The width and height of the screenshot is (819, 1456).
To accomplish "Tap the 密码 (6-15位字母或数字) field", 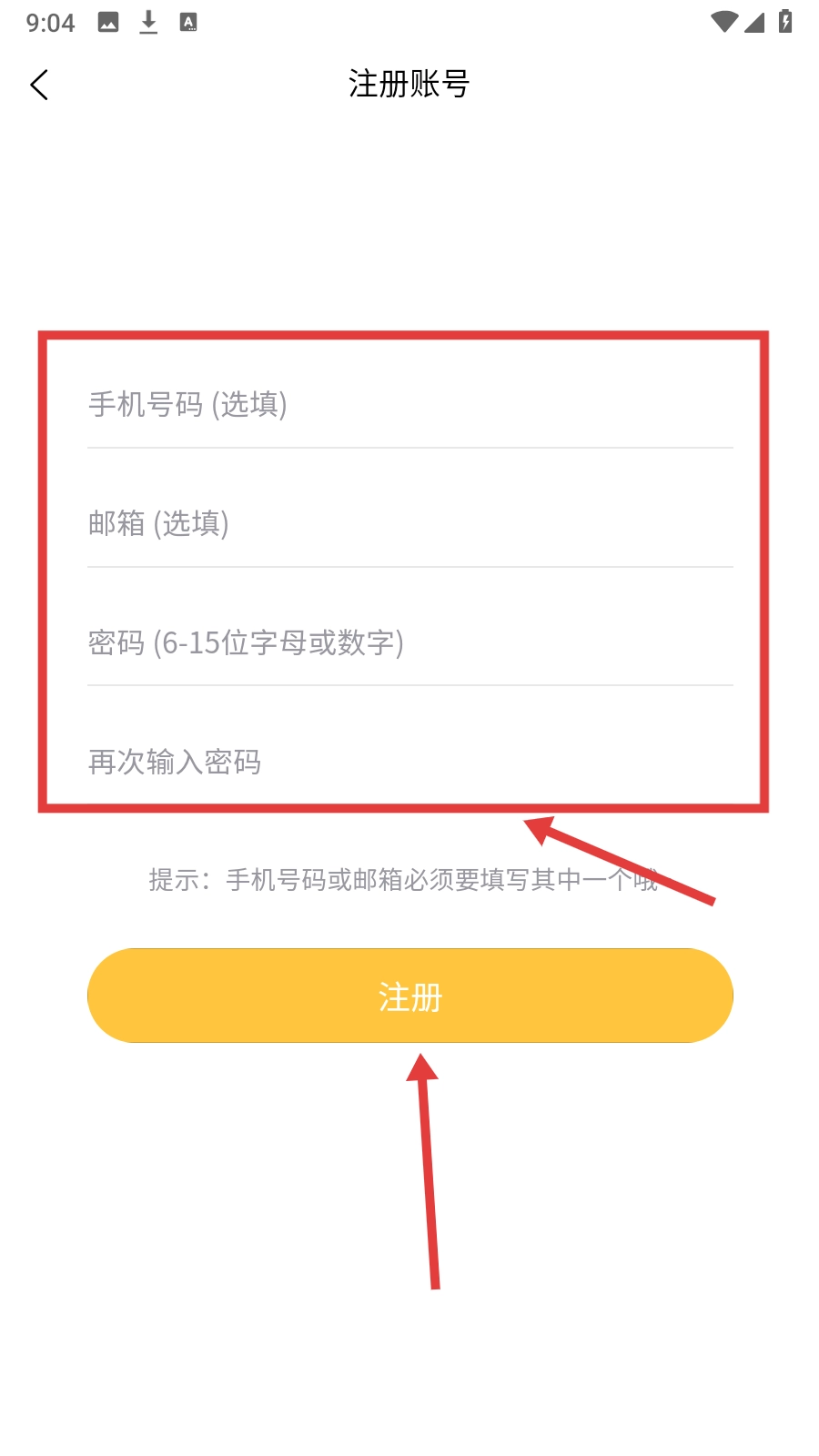I will pyautogui.click(x=409, y=643).
